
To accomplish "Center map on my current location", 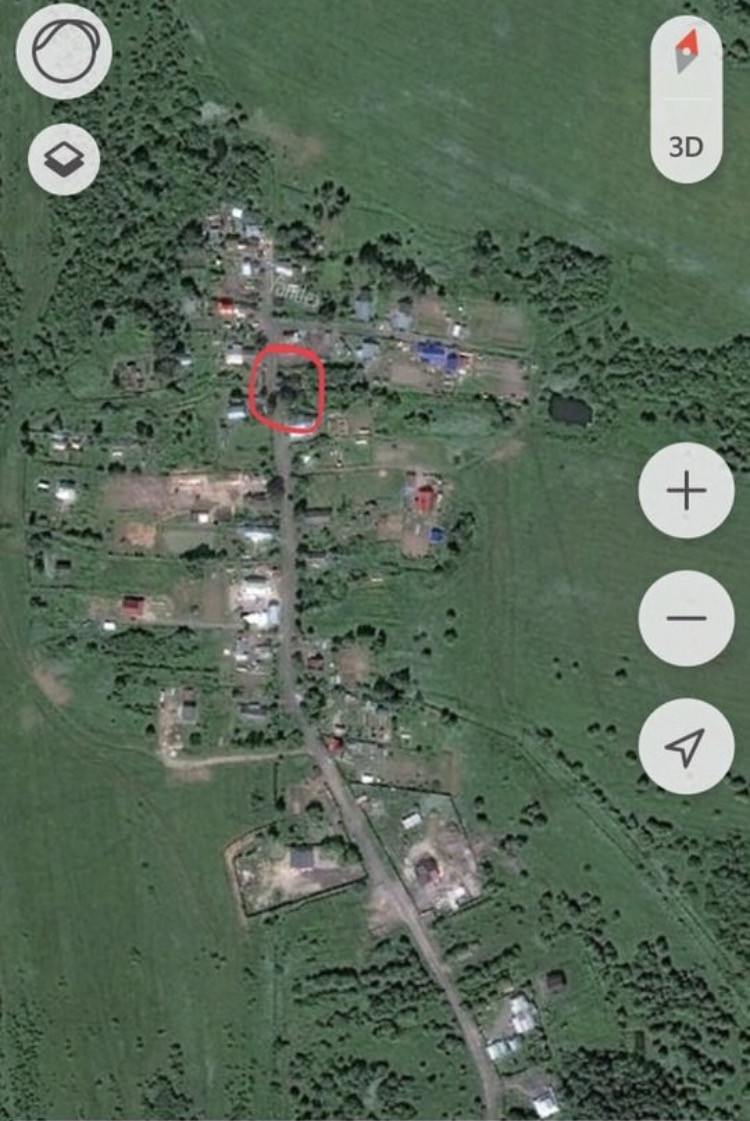I will [x=686, y=747].
